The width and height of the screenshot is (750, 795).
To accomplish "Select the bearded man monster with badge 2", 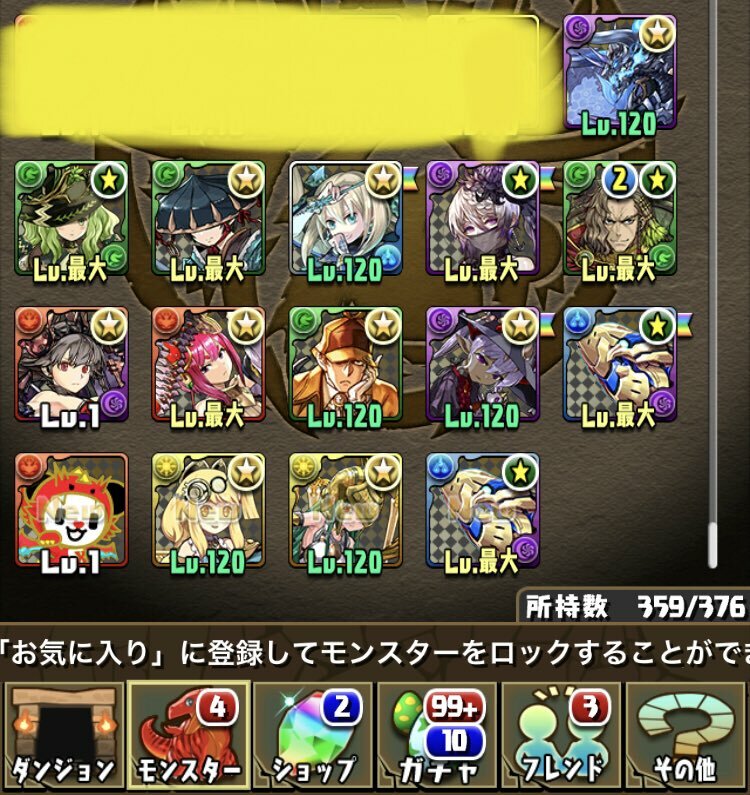I will point(620,217).
